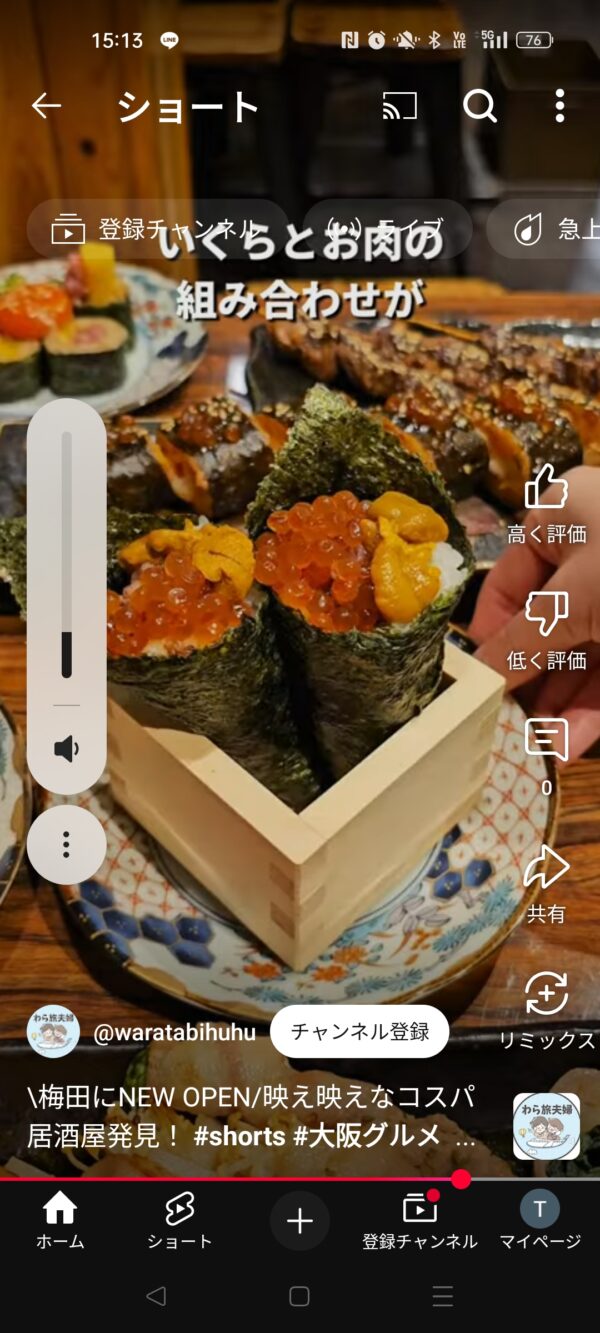Switch to the マイページ tab
Screen dimensions: 600x1333
[540, 1221]
